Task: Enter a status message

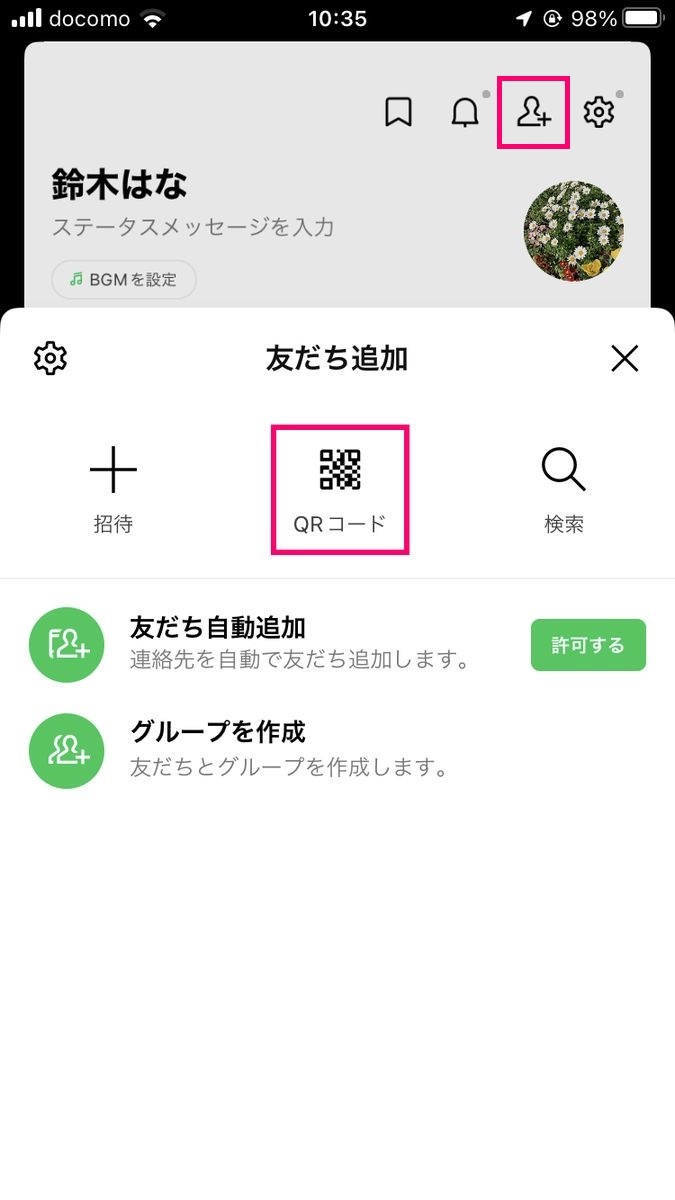Action: [x=193, y=228]
